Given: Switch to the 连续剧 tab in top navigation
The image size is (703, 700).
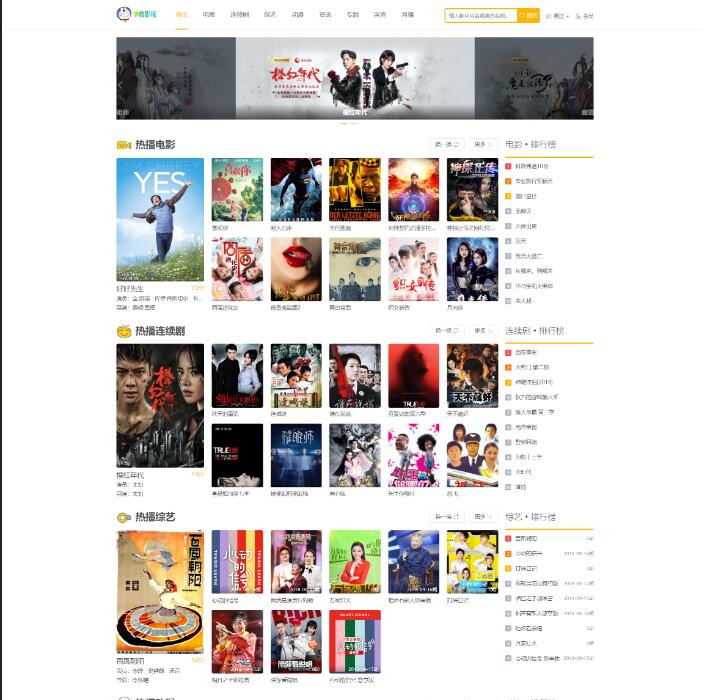Looking at the screenshot, I should pos(239,16).
